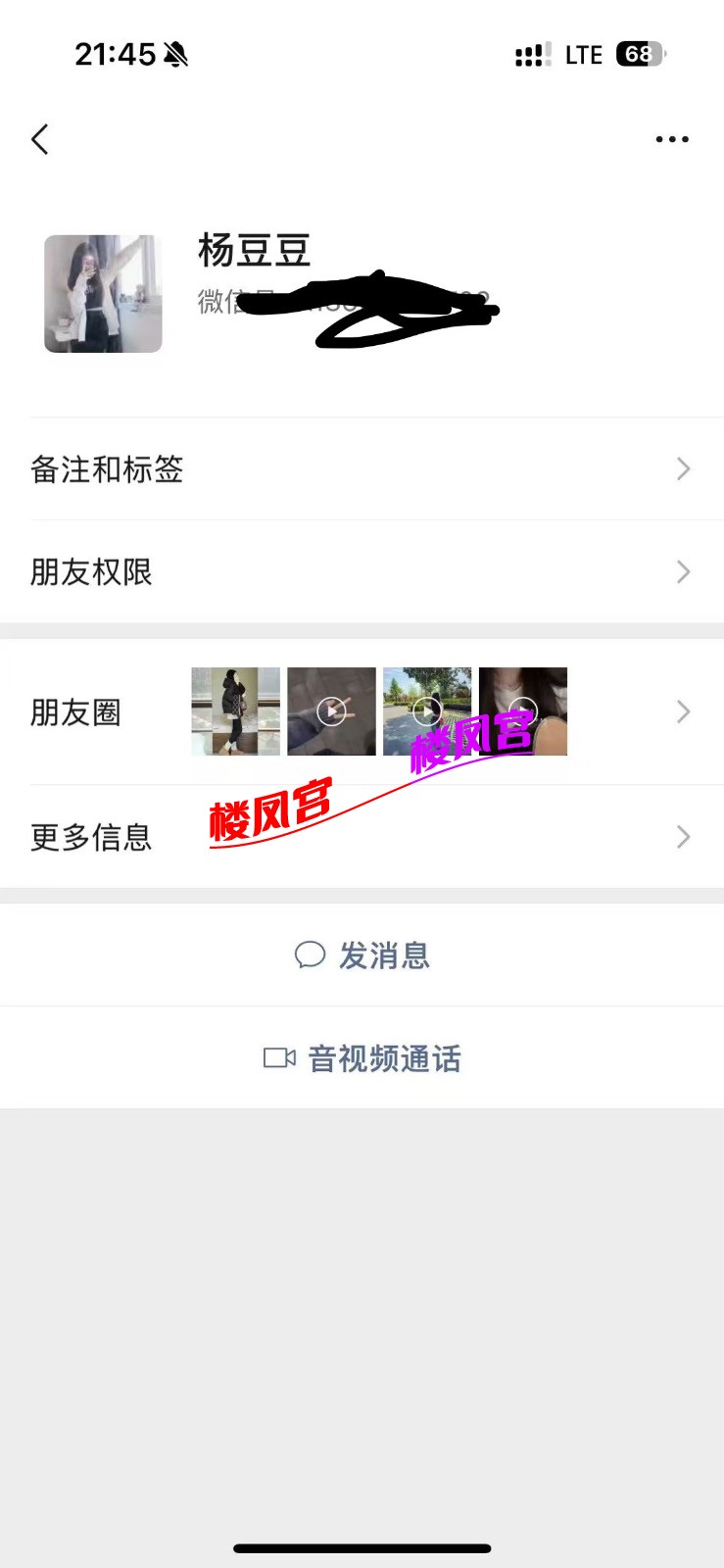Viewport: 724px width, 1568px height.
Task: Open 备注和标签 settings
Action: (362, 469)
